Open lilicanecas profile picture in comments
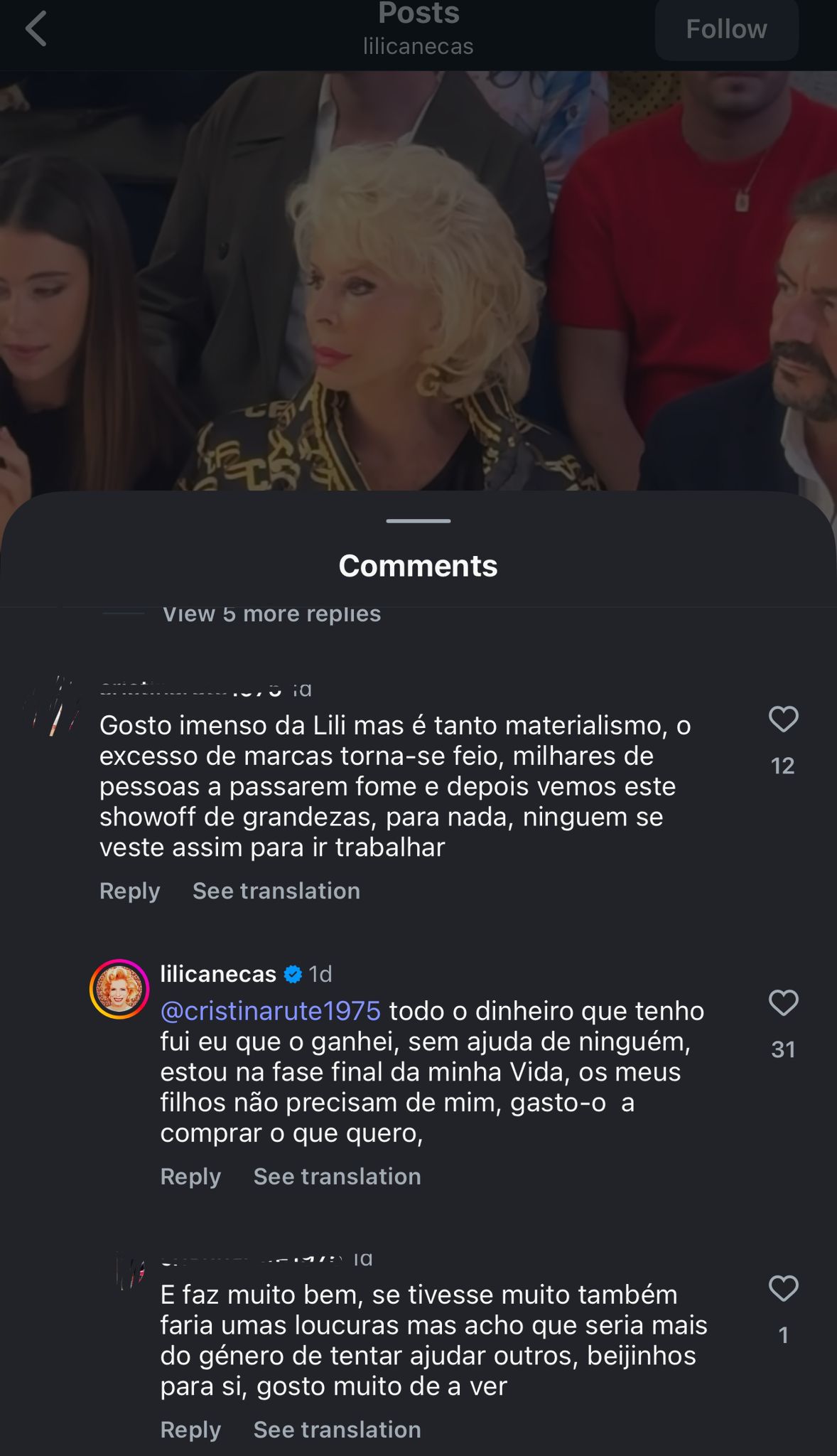This screenshot has height=1456, width=837. pos(119,989)
